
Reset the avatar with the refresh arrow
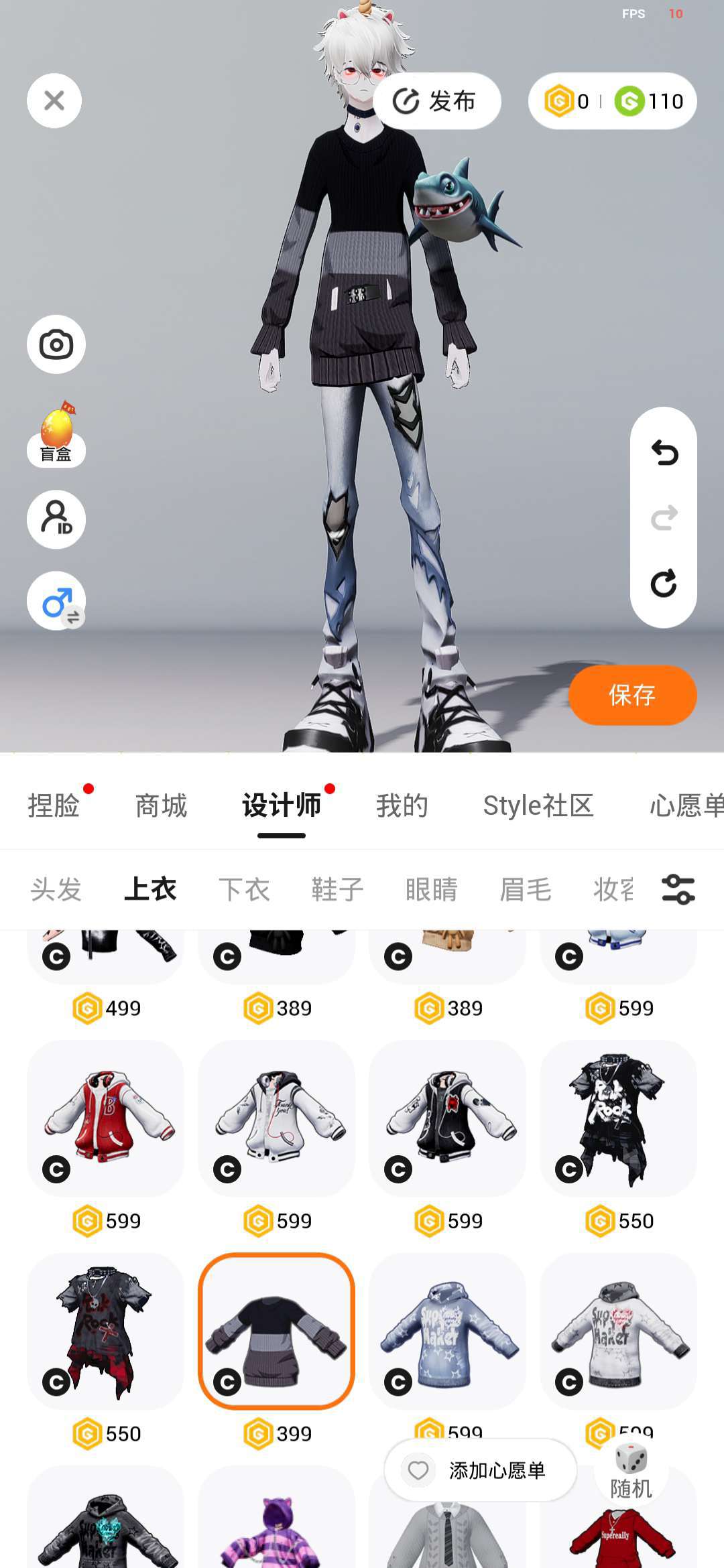click(x=664, y=583)
